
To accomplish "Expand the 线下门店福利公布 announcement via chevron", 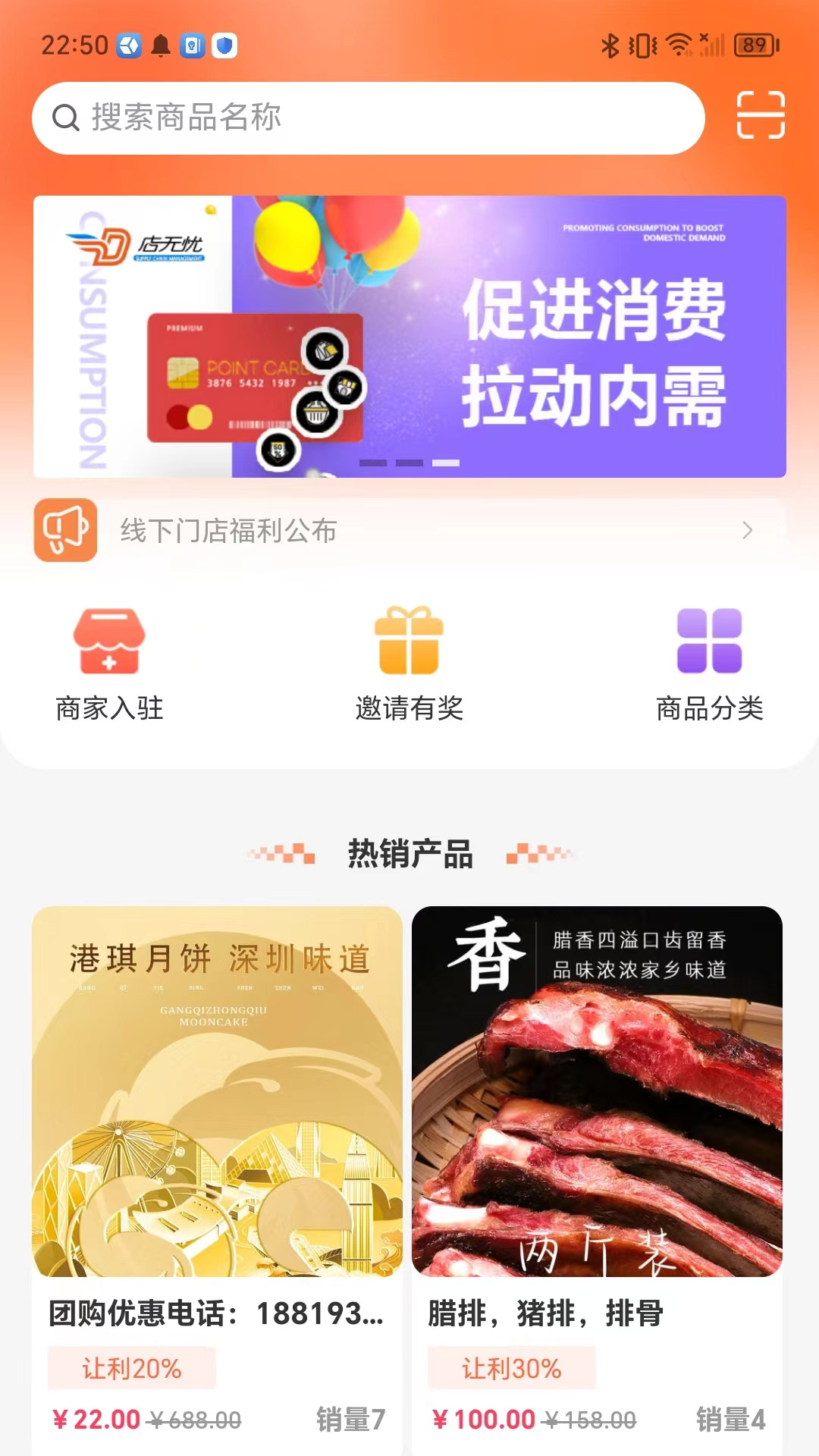I will [747, 531].
